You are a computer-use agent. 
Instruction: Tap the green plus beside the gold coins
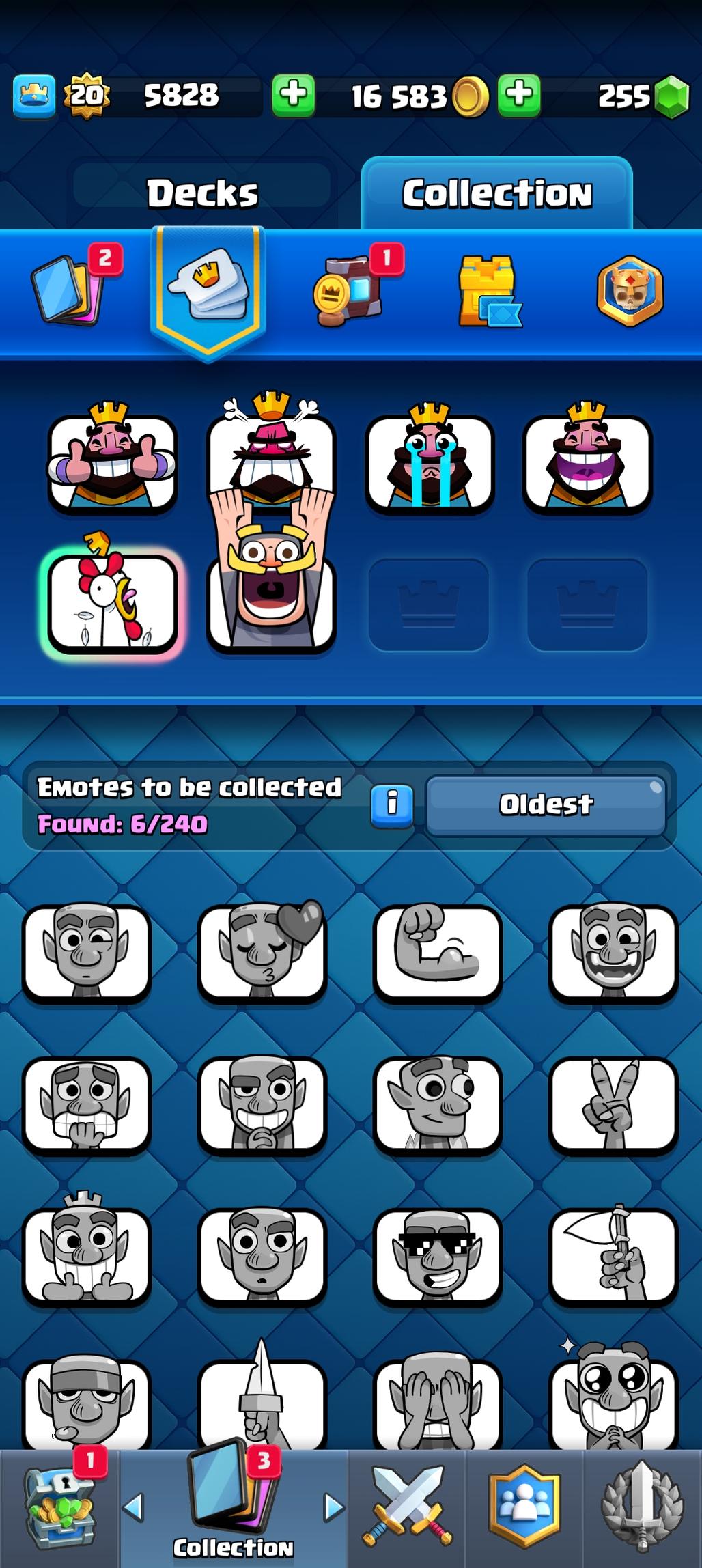click(x=519, y=95)
